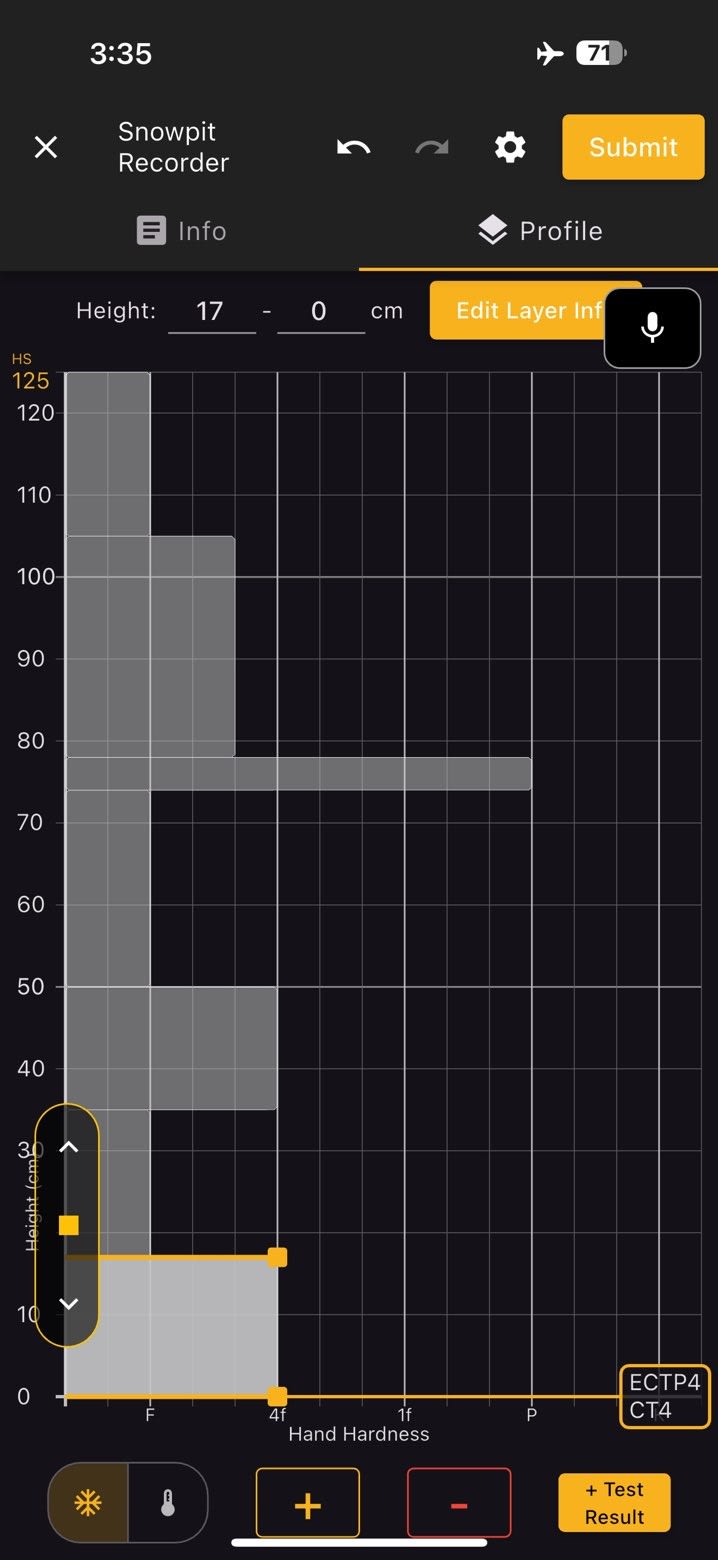Select the snowflake layer mode
The image size is (718, 1560).
pos(88,1504)
